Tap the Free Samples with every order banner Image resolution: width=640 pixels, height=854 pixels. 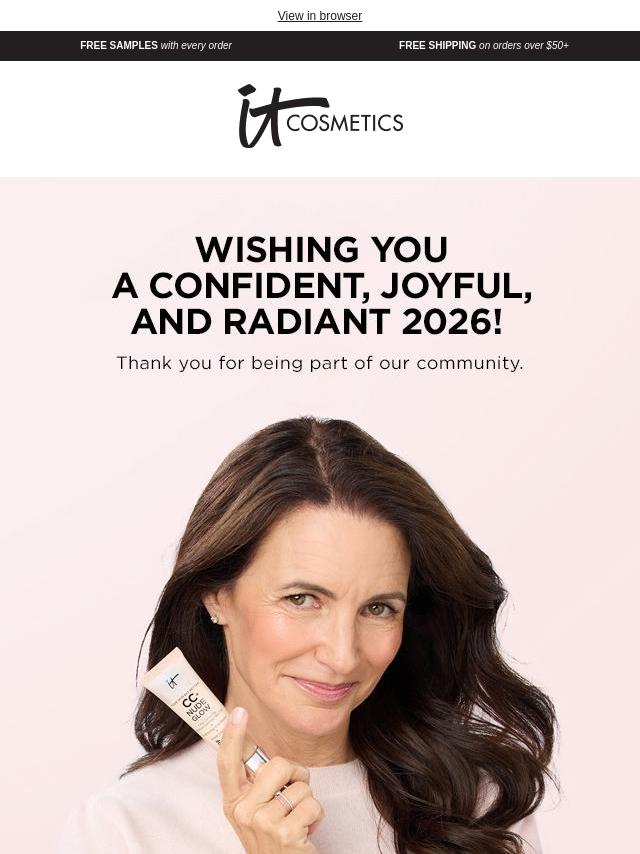point(156,46)
